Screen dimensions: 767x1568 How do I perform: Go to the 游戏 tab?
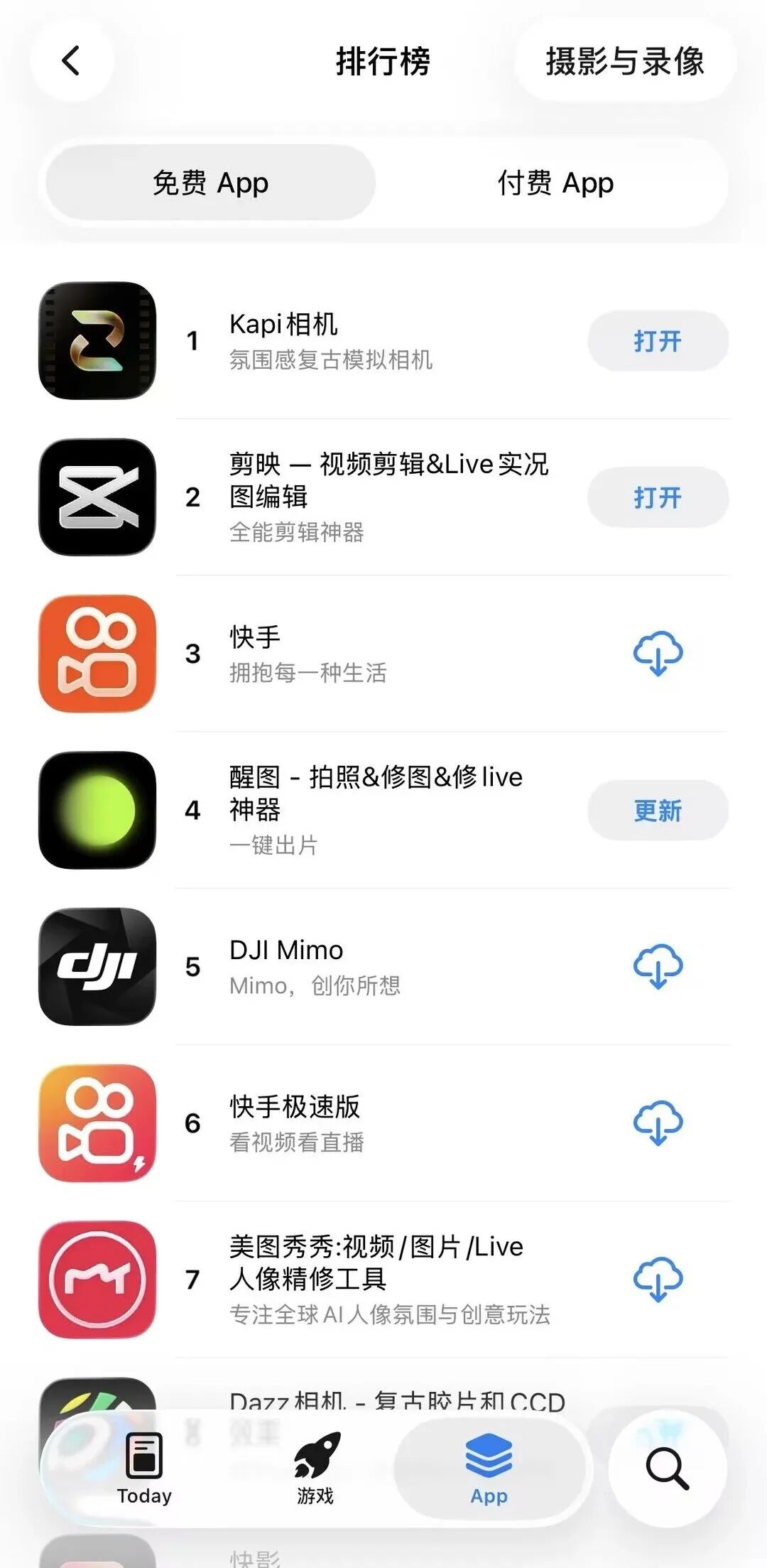coord(315,1468)
